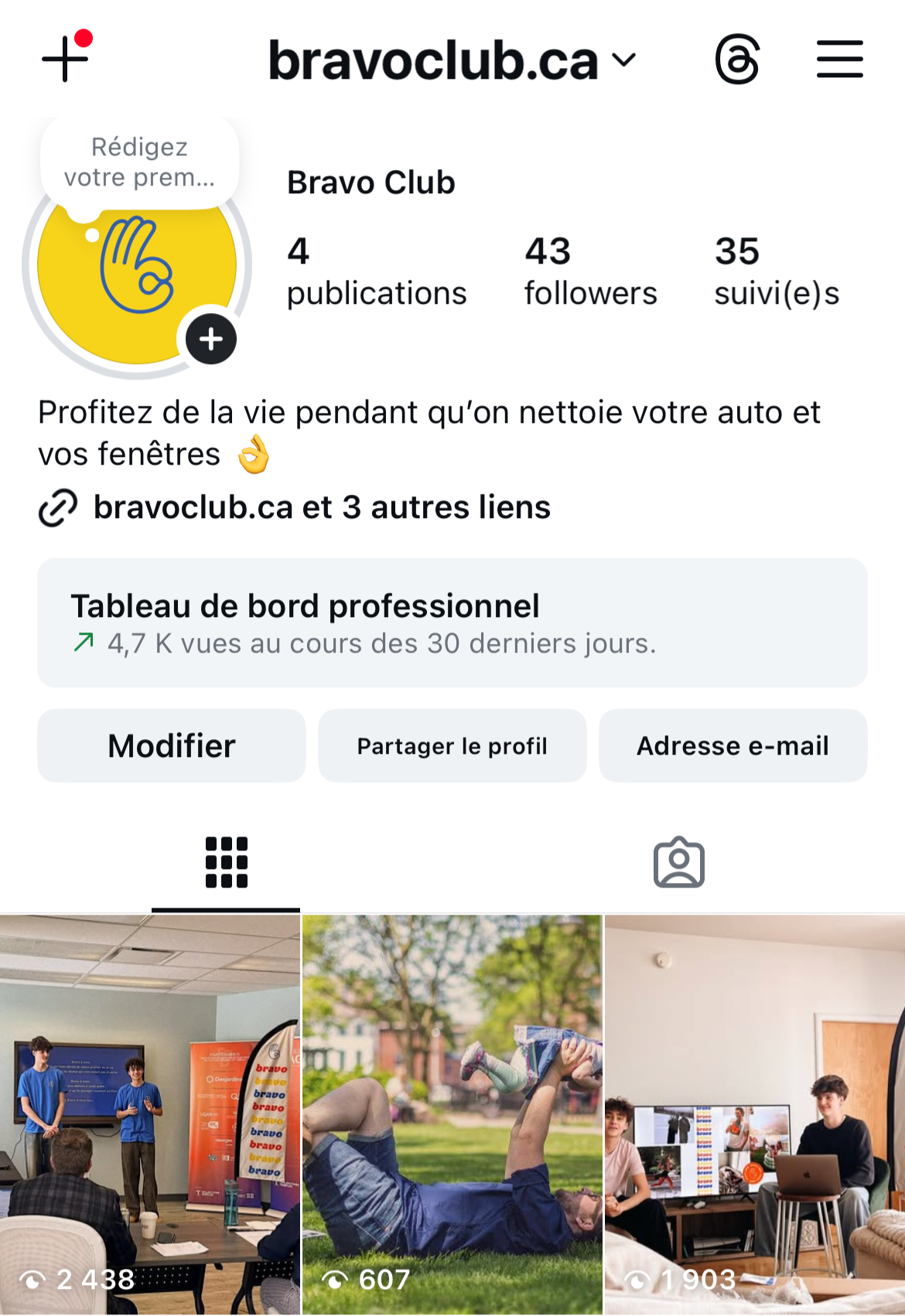Image resolution: width=905 pixels, height=1316 pixels.
Task: Tap Modifier to edit the profile
Action: pyautogui.click(x=172, y=746)
